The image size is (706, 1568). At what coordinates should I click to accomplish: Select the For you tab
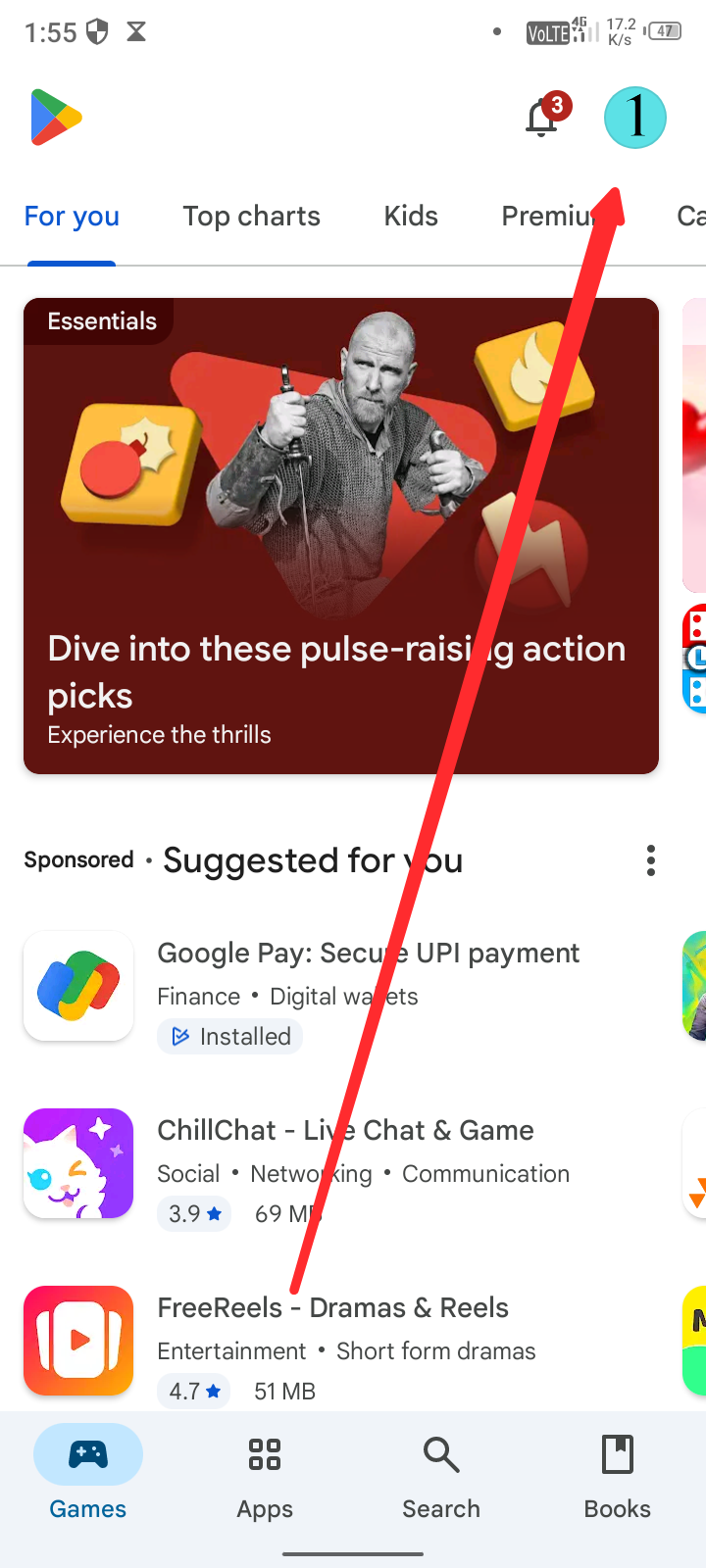tap(72, 217)
